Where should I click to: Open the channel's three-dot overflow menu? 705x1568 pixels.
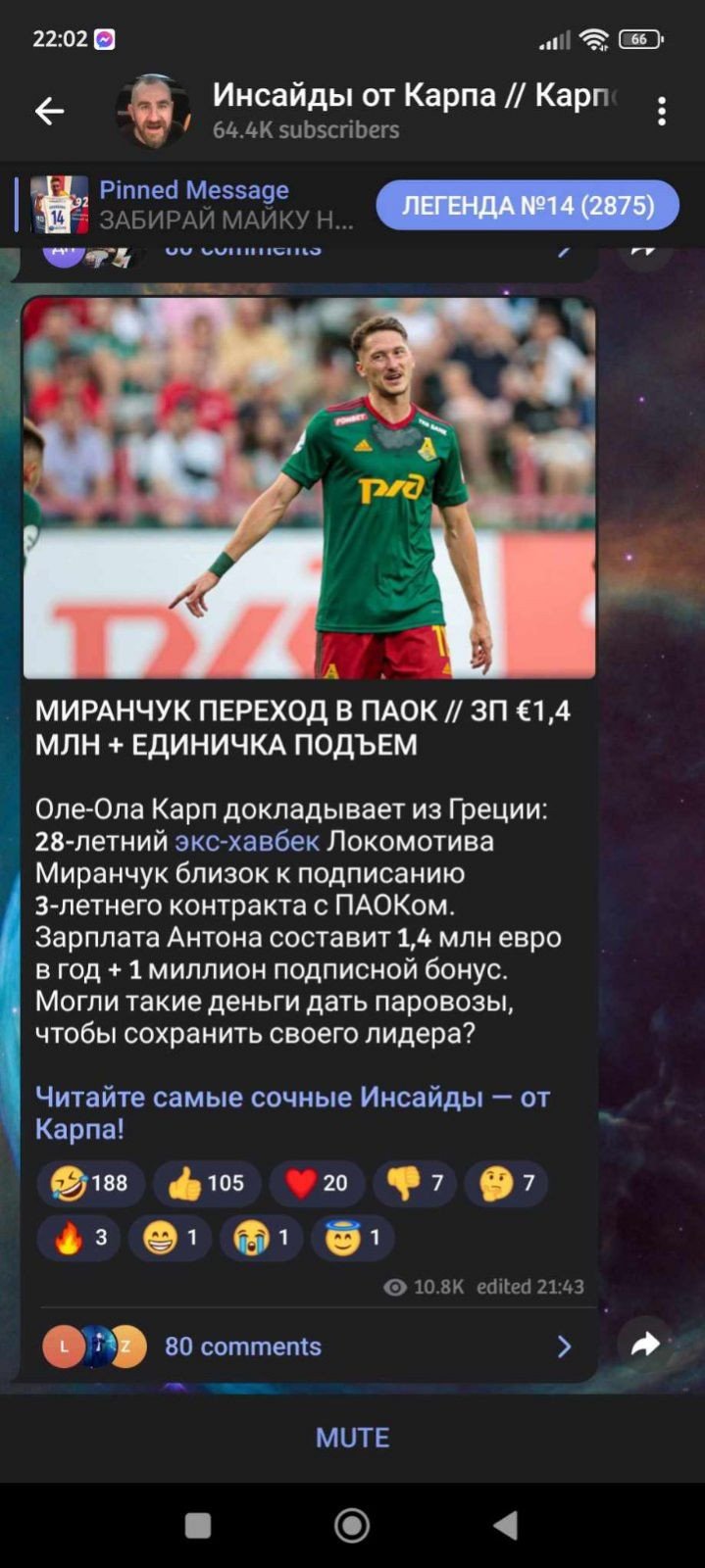(x=662, y=111)
